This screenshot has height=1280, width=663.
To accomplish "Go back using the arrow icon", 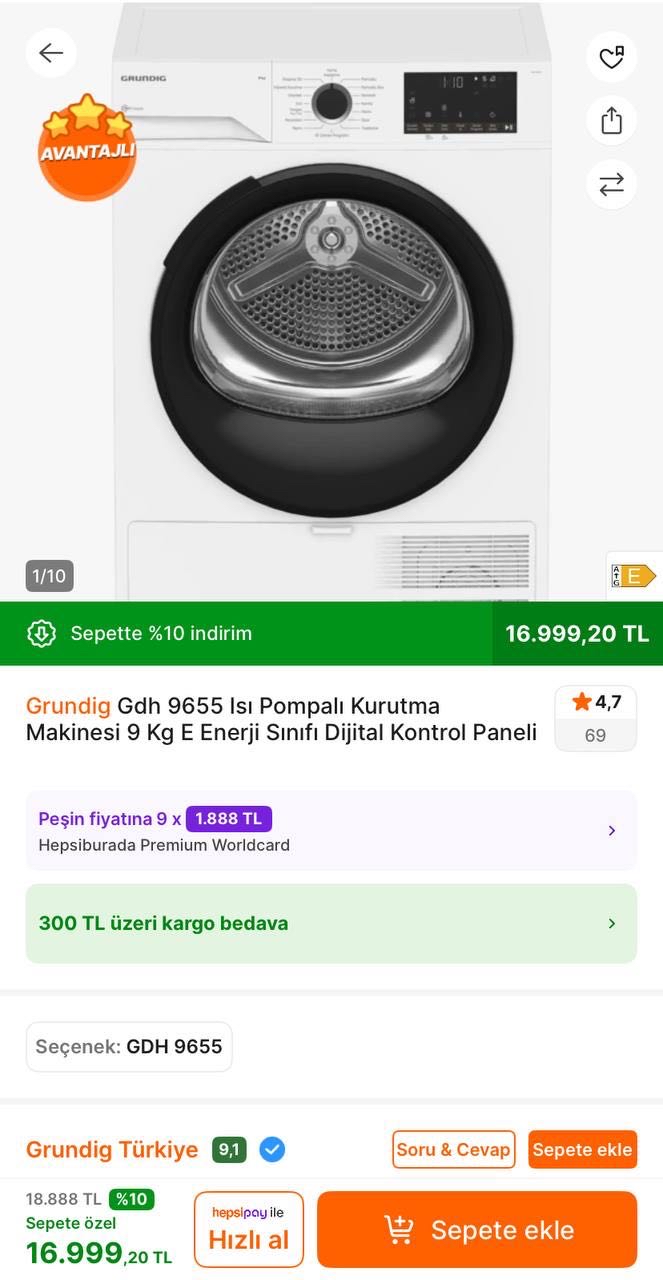I will [x=51, y=54].
